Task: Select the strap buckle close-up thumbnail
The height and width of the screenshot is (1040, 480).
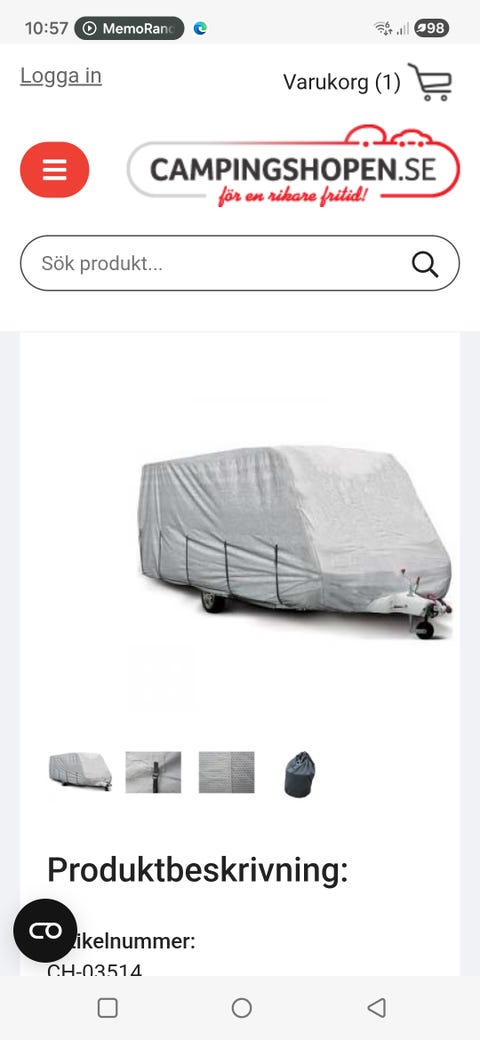Action: tap(153, 772)
